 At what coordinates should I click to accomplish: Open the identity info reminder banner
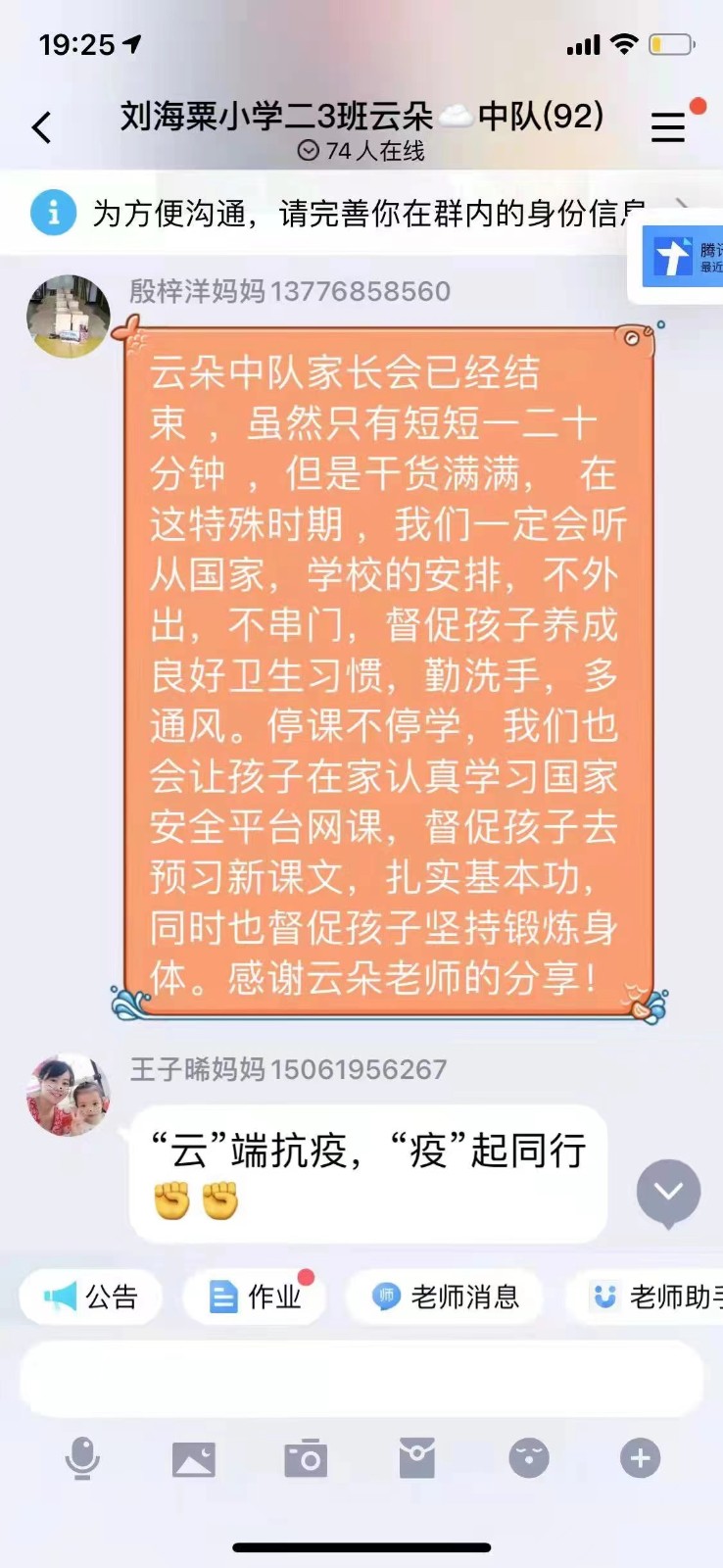[x=353, y=213]
